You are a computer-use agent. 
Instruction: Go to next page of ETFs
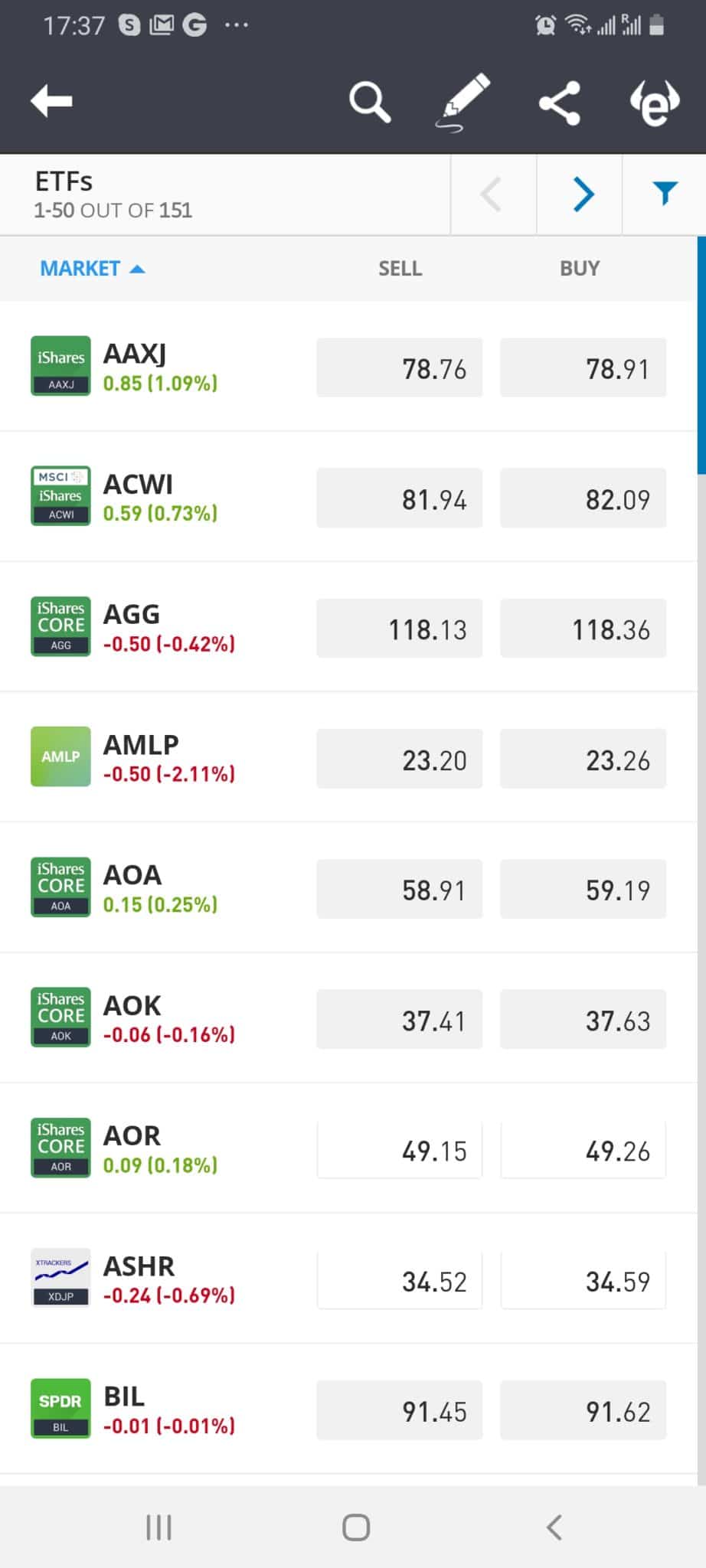583,194
